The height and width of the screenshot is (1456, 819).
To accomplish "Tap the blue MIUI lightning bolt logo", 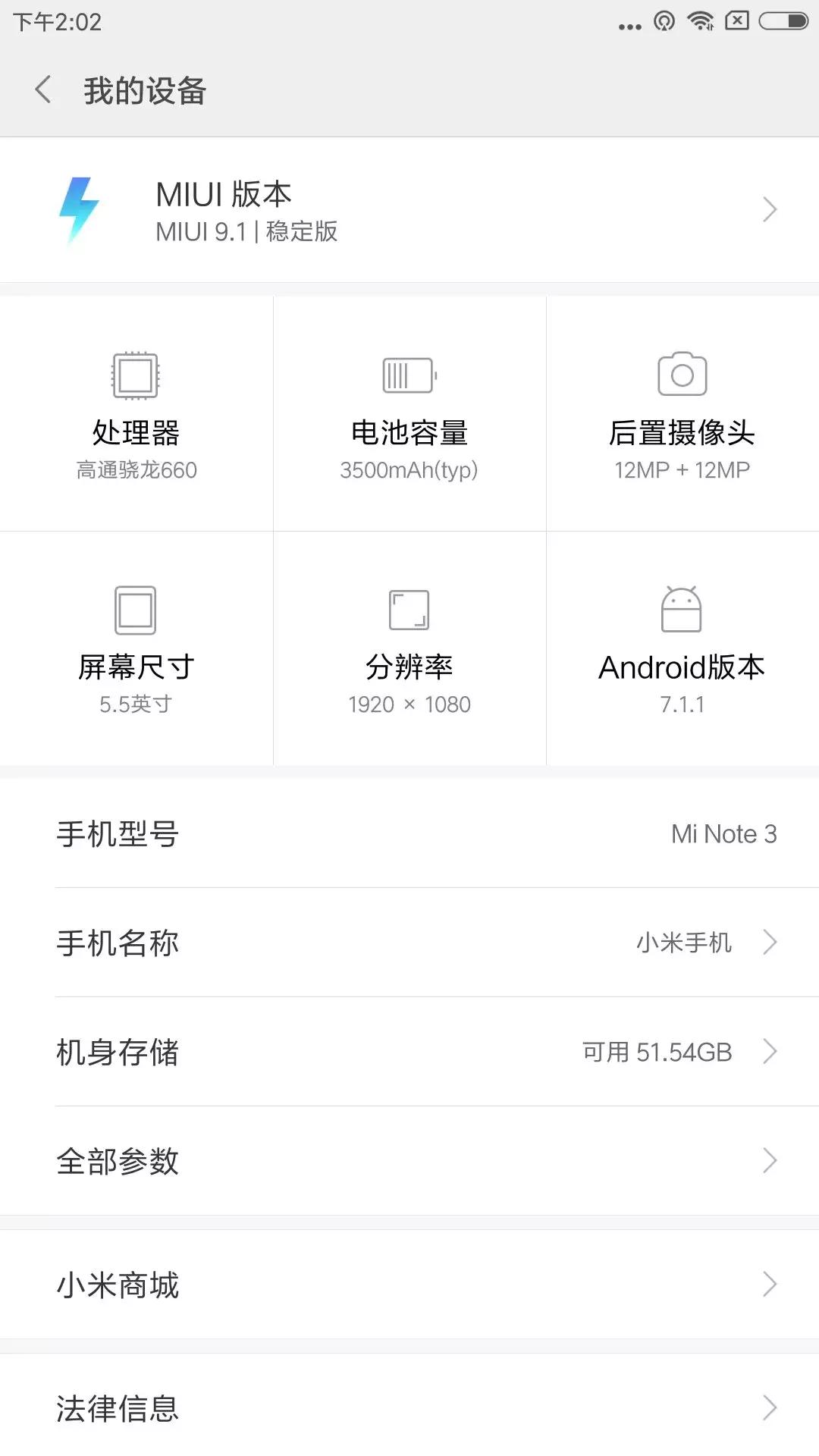I will pos(80,209).
